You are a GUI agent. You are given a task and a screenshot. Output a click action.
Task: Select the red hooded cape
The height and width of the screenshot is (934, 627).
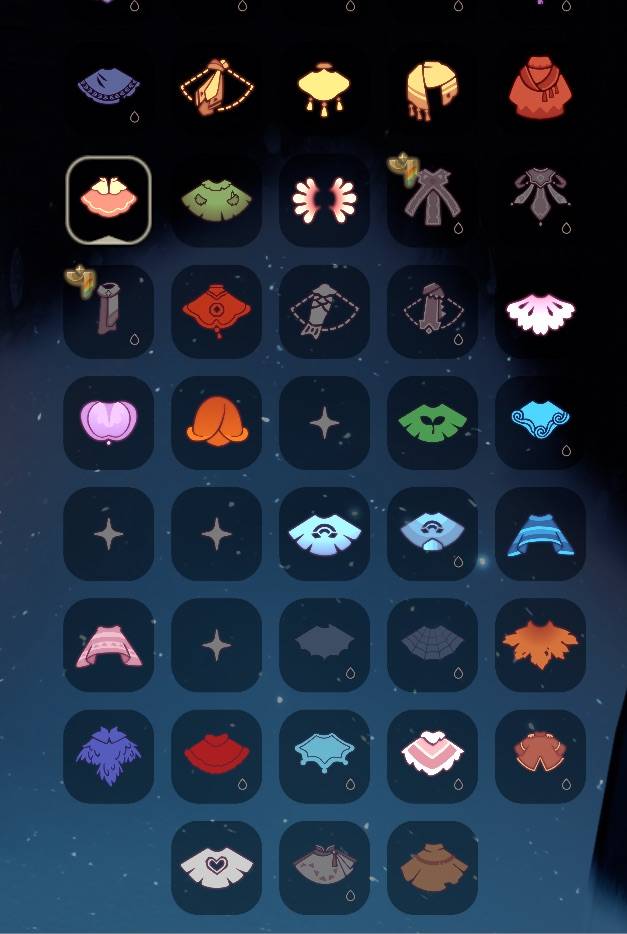540,88
